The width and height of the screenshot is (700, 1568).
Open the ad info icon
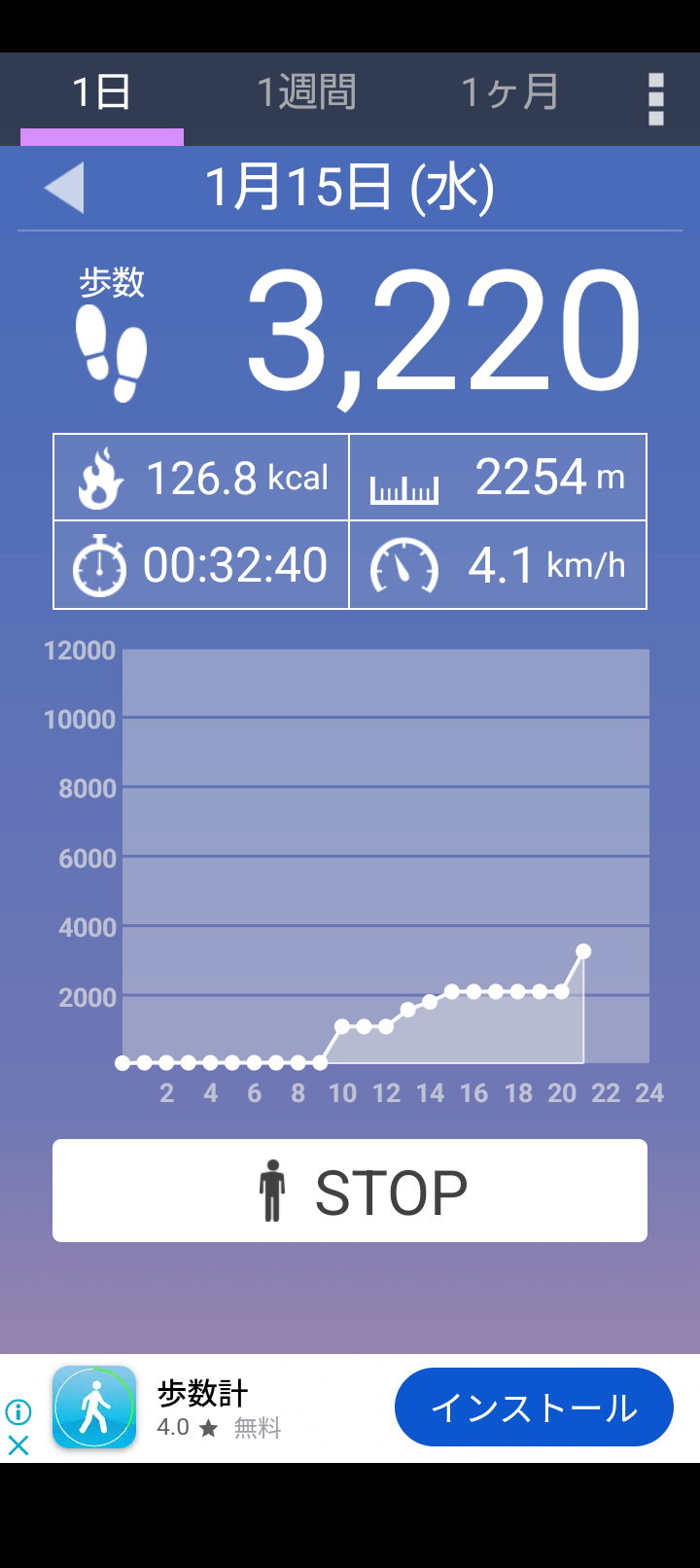point(18,1411)
